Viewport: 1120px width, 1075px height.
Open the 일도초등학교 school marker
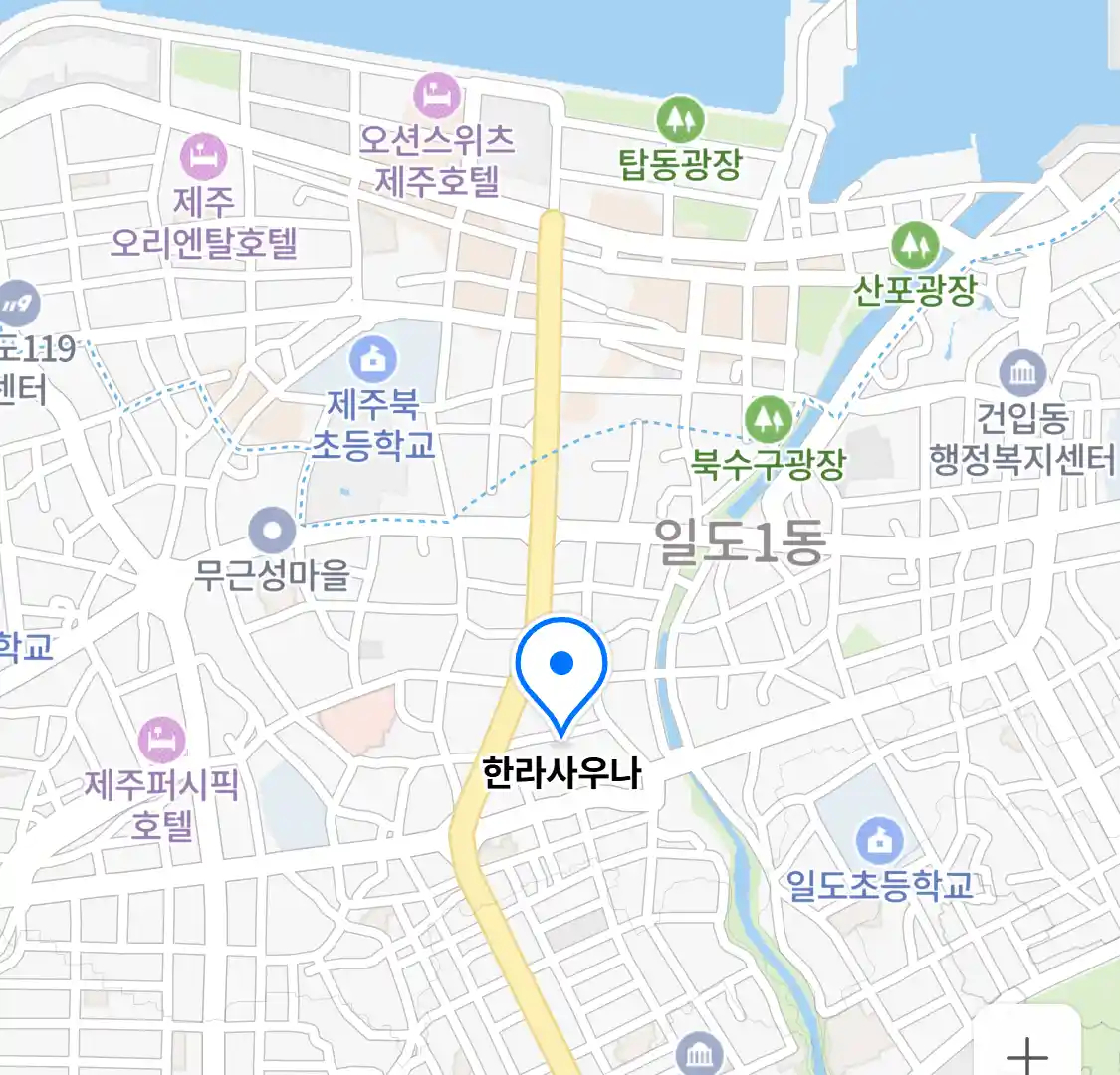879,842
